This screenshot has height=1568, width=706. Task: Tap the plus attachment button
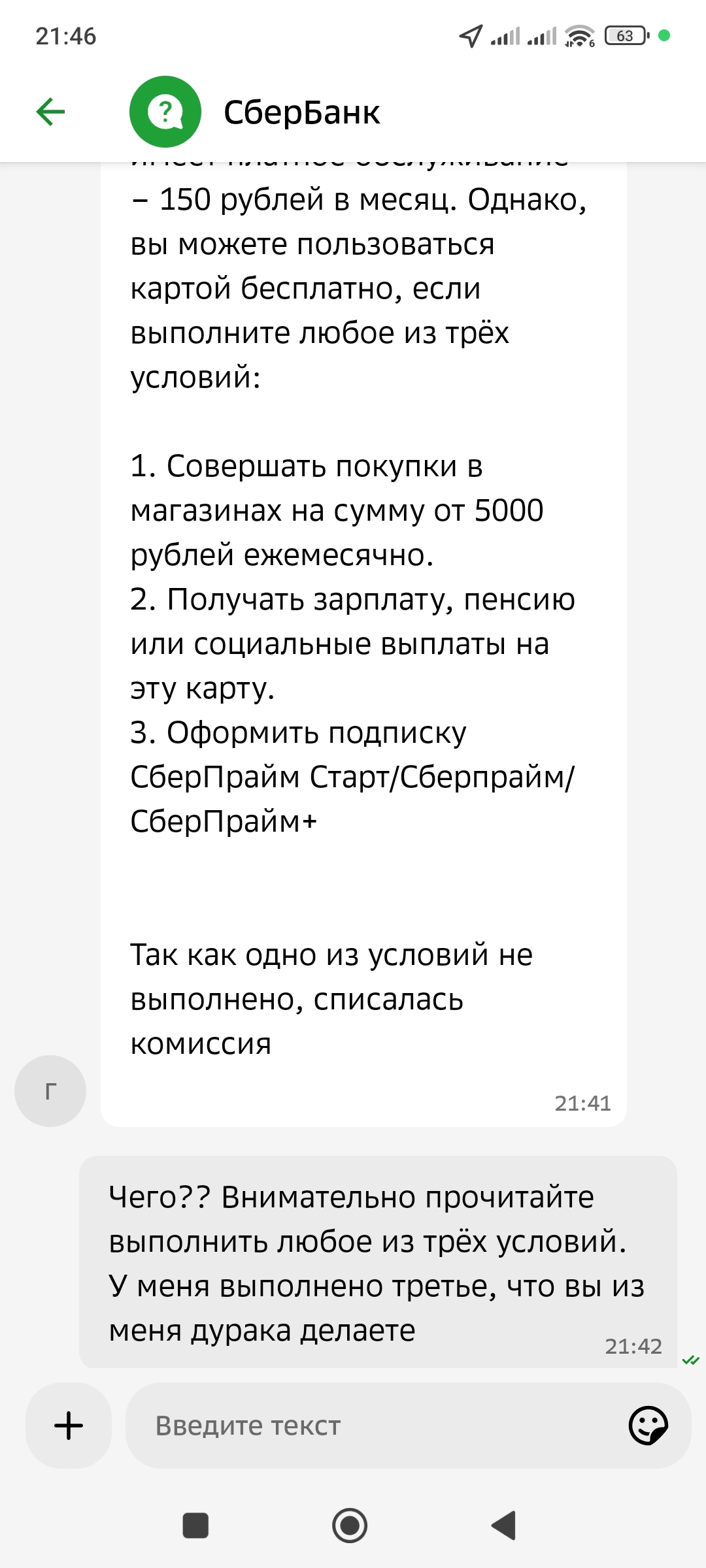69,1426
